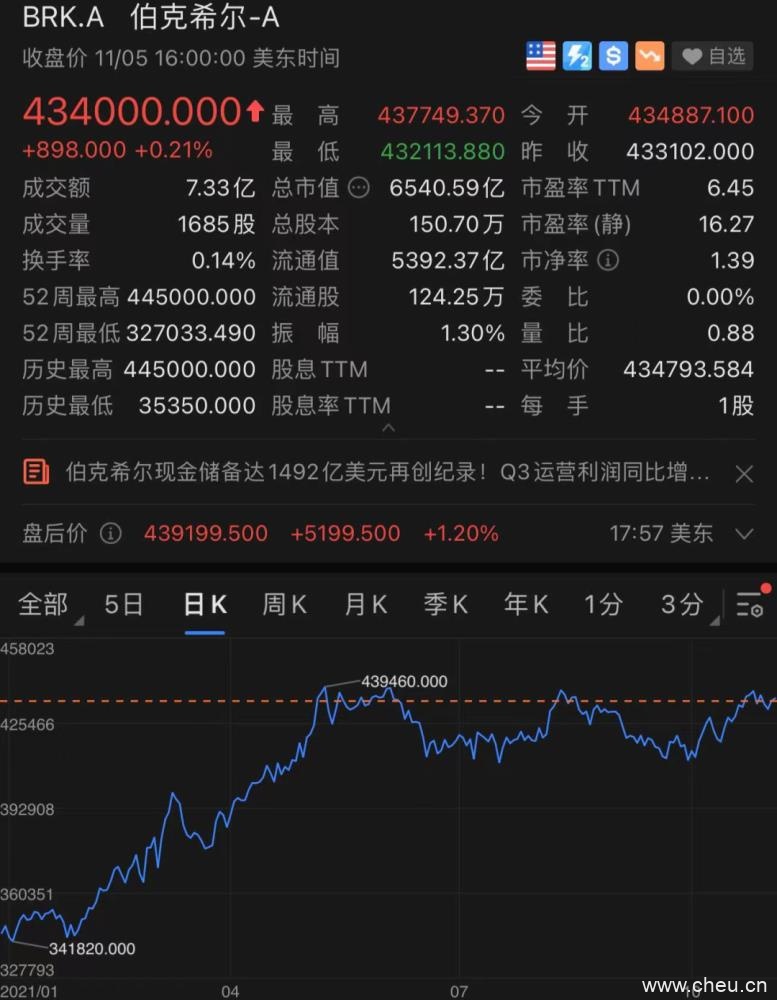Show the 季K quarterly chart
The width and height of the screenshot is (777, 1000).
tap(445, 604)
